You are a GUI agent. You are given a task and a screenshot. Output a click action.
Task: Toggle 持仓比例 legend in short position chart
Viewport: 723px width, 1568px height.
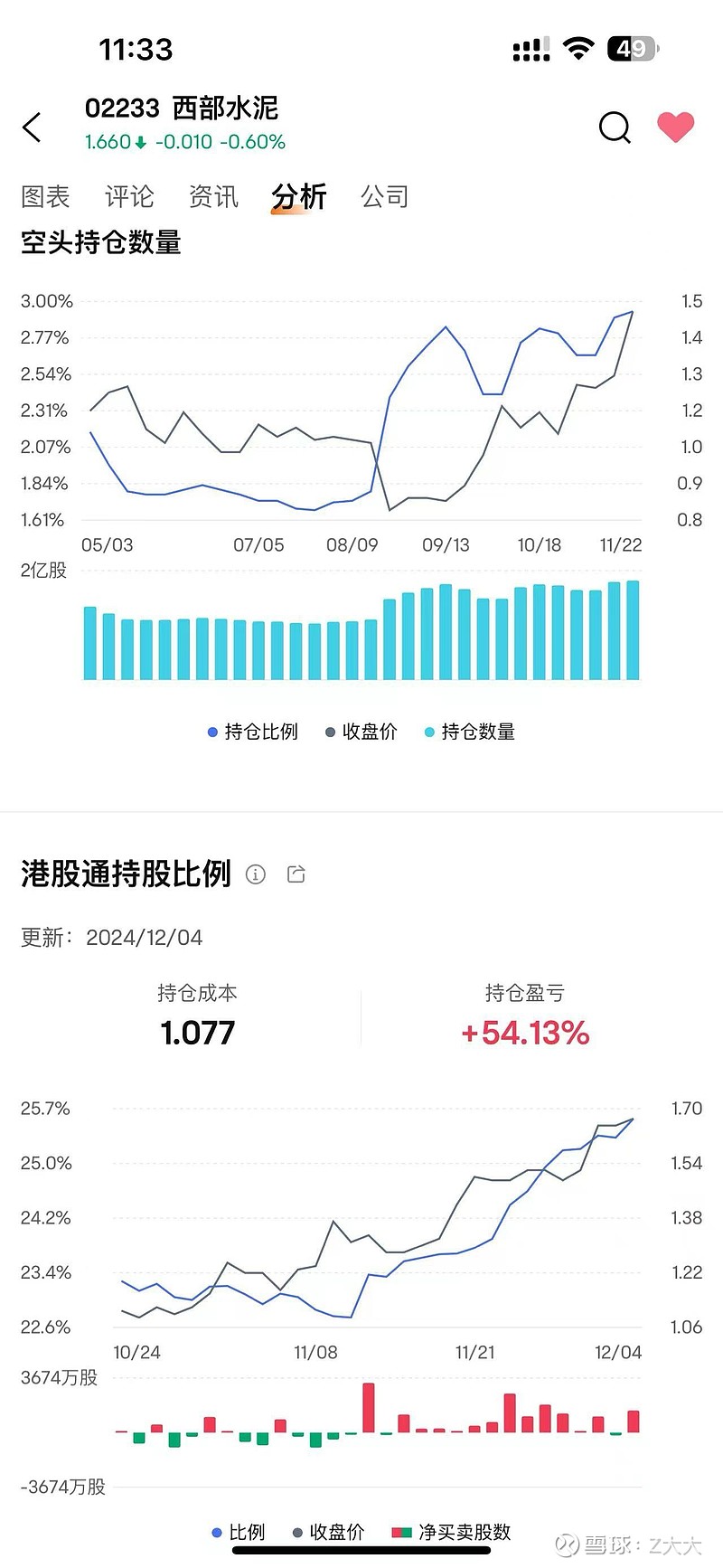(253, 732)
